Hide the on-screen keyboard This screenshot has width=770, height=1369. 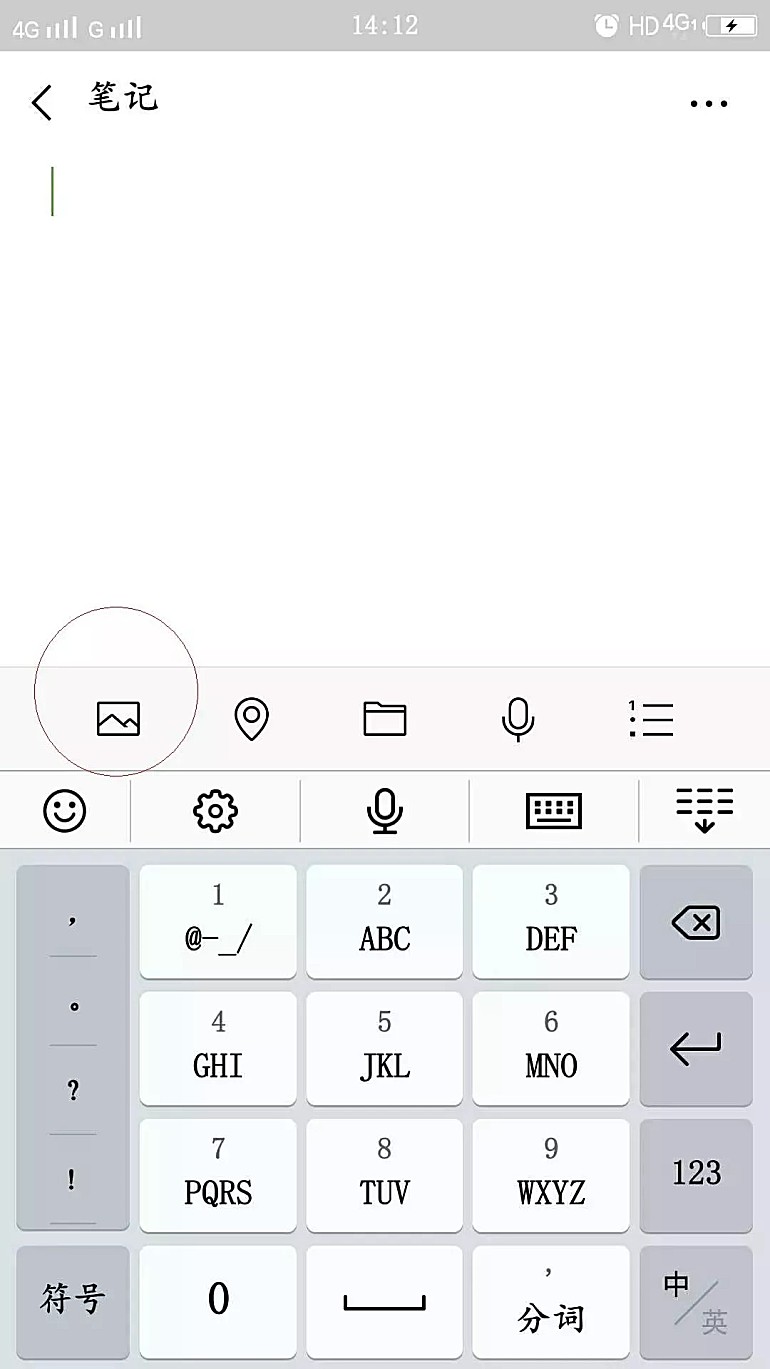click(704, 810)
